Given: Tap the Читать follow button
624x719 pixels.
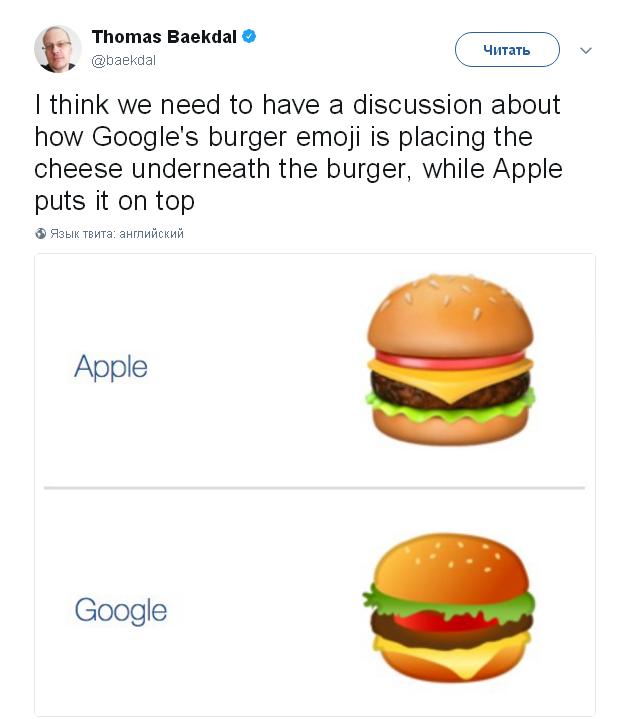Looking at the screenshot, I should pyautogui.click(x=507, y=49).
